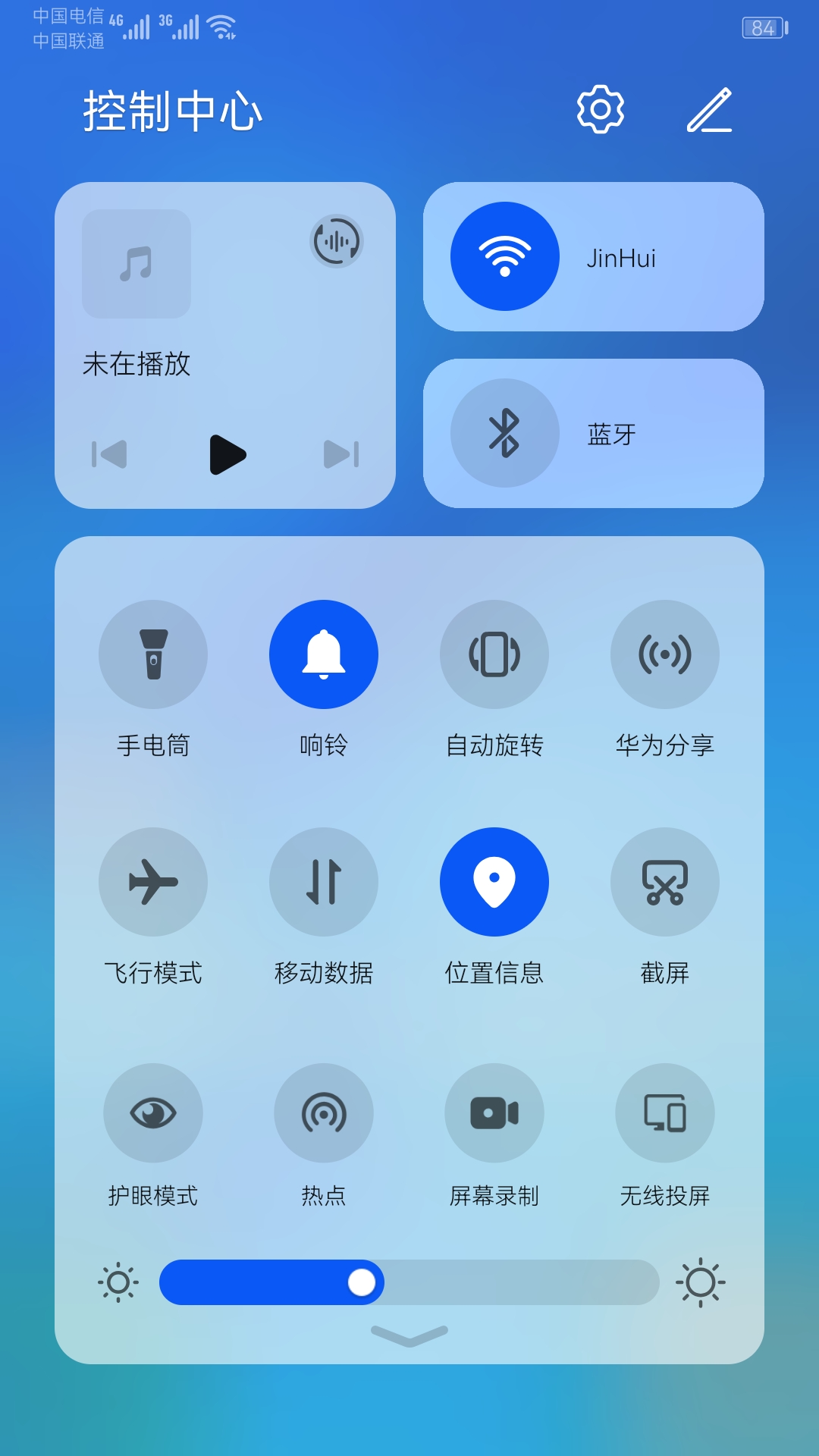Viewport: 819px width, 1456px height.
Task: Toggle auto-rotate (自动旋转)
Action: [495, 654]
